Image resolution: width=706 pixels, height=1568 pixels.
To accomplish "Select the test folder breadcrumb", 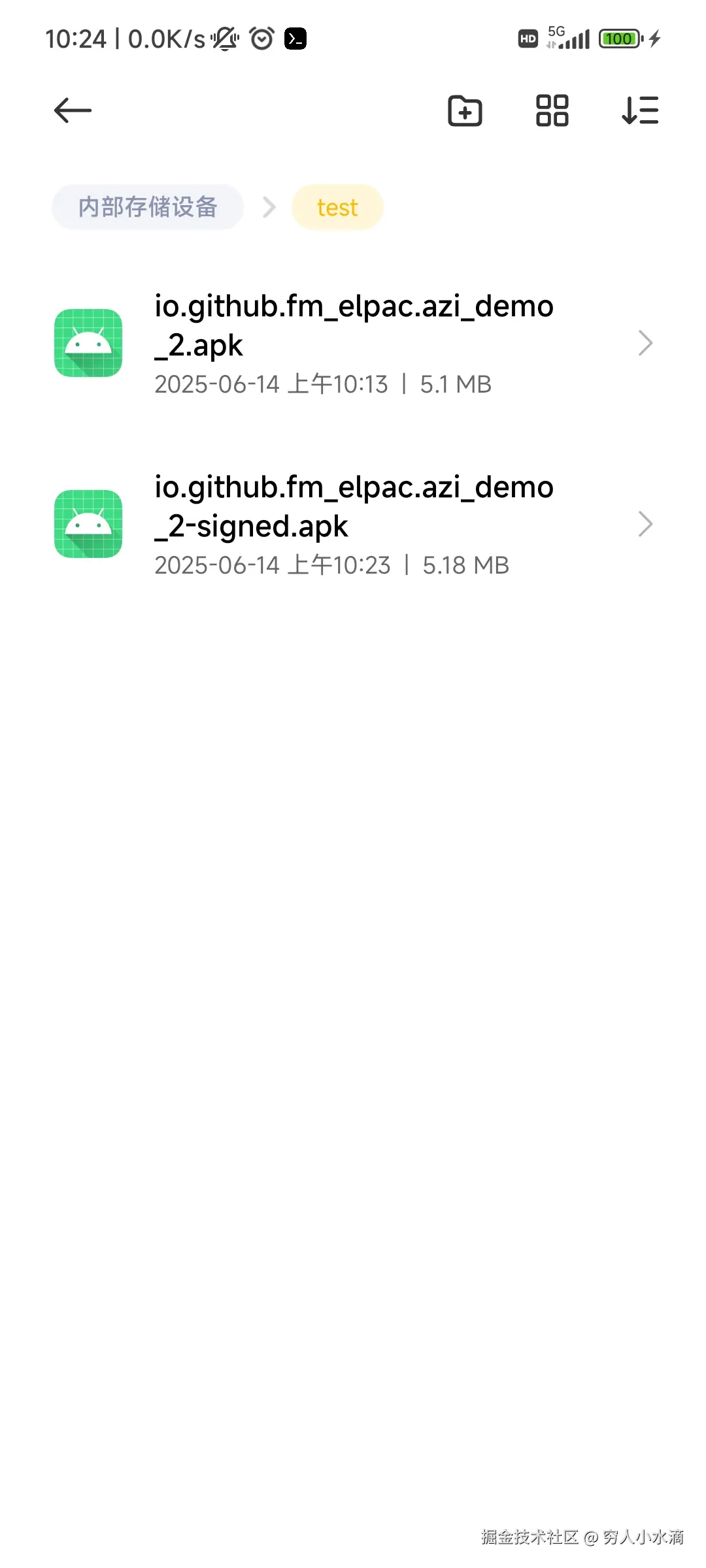I will tap(337, 208).
